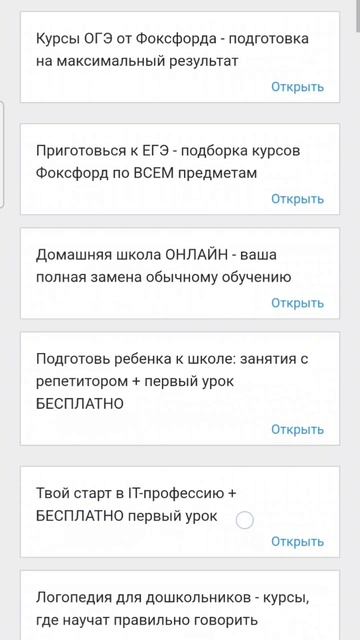Tap Открыть on the Приготовься к ЕГЭ card

(x=298, y=199)
